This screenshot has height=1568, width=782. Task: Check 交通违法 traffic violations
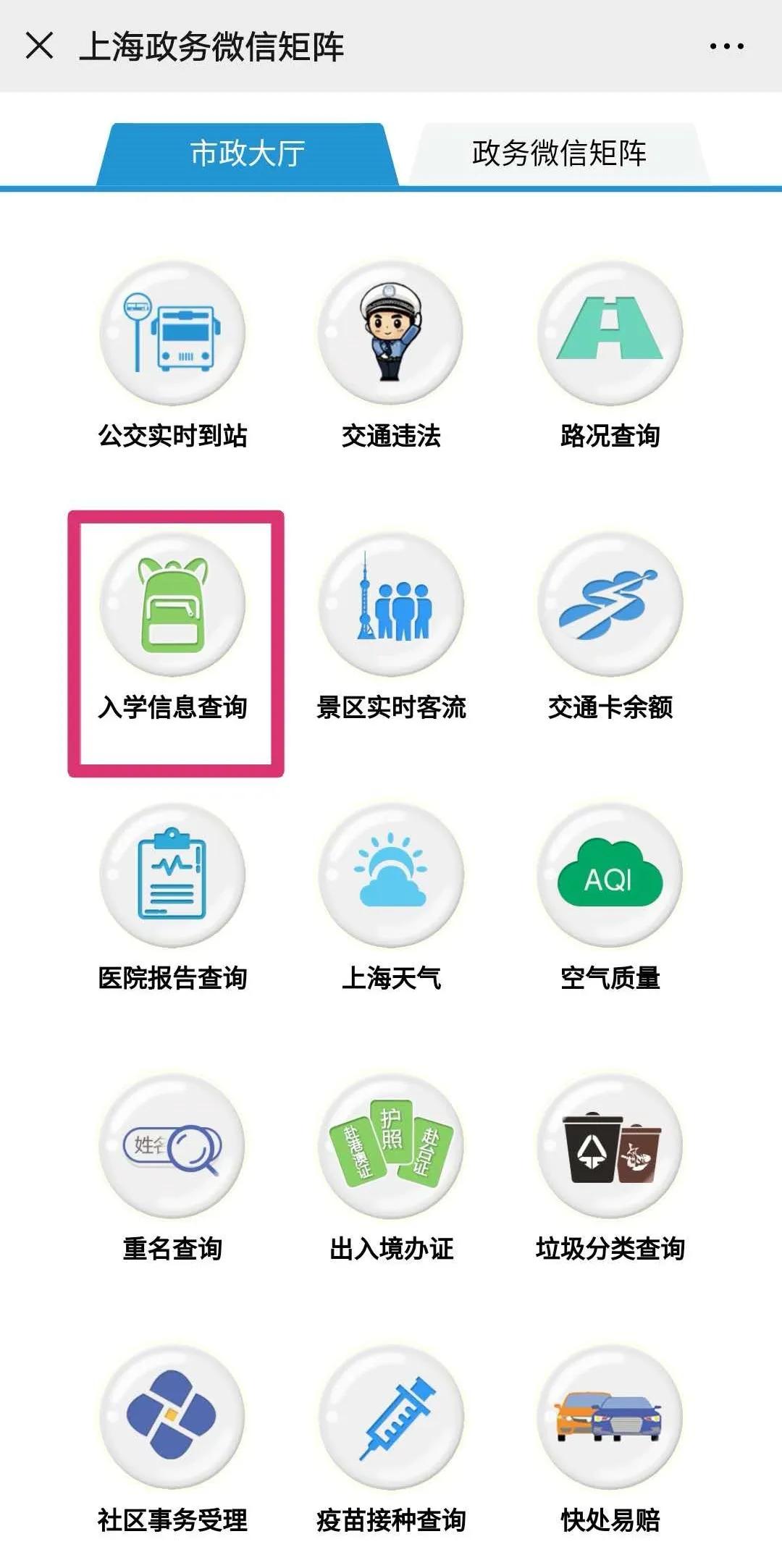pos(391,355)
